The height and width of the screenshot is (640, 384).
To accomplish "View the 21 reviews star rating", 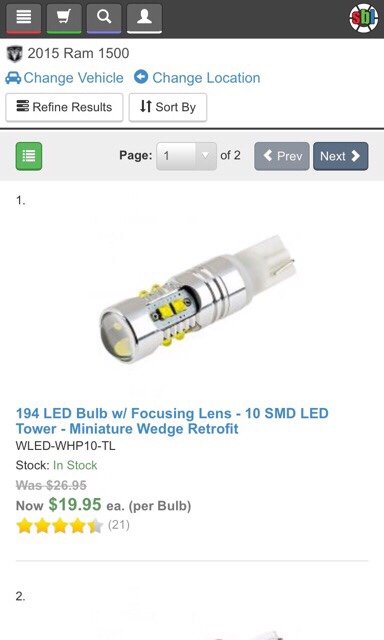I will (x=73, y=525).
